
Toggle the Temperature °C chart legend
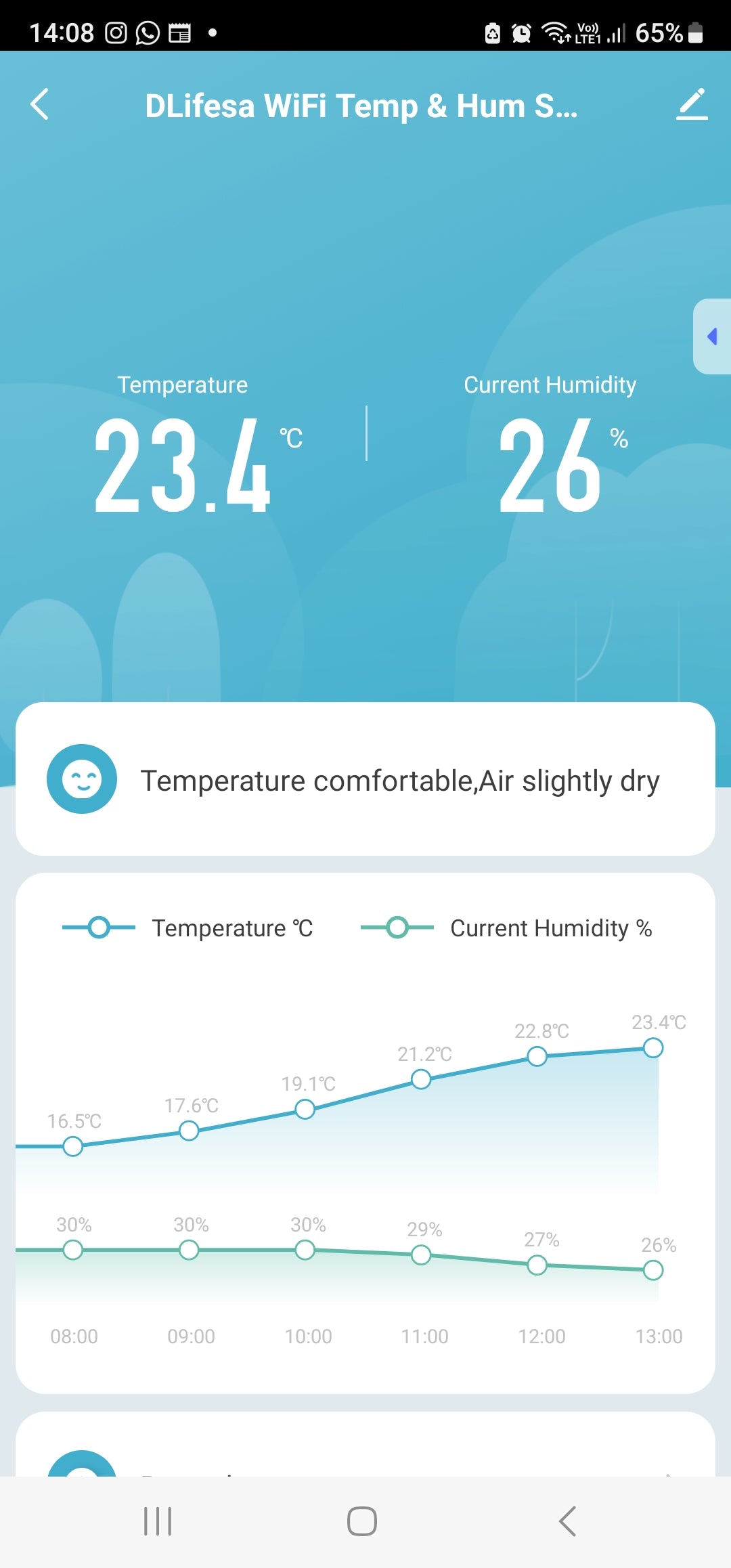(x=188, y=928)
